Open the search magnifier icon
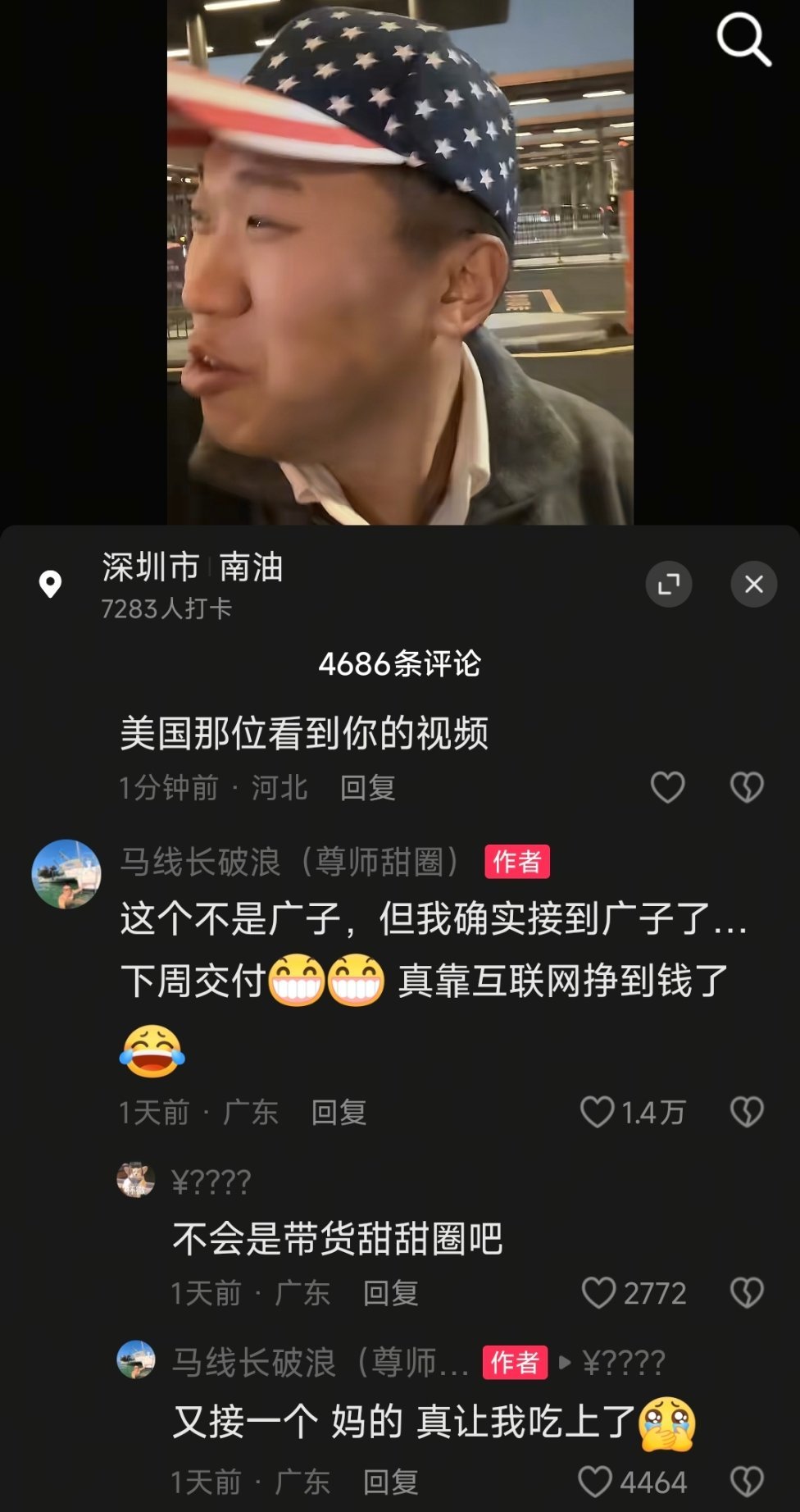This screenshot has height=1512, width=800. (x=743, y=39)
